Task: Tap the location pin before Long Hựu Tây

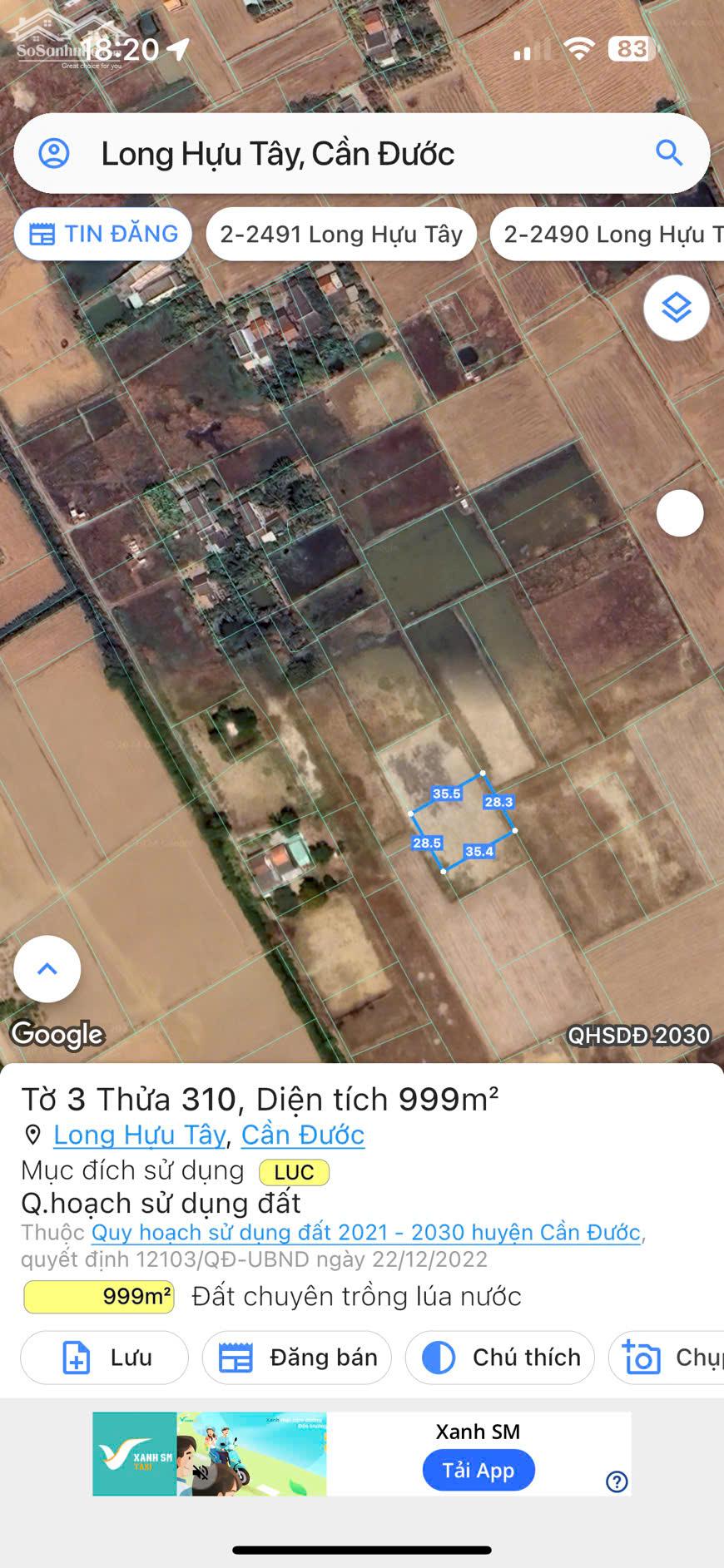Action: (32, 1134)
